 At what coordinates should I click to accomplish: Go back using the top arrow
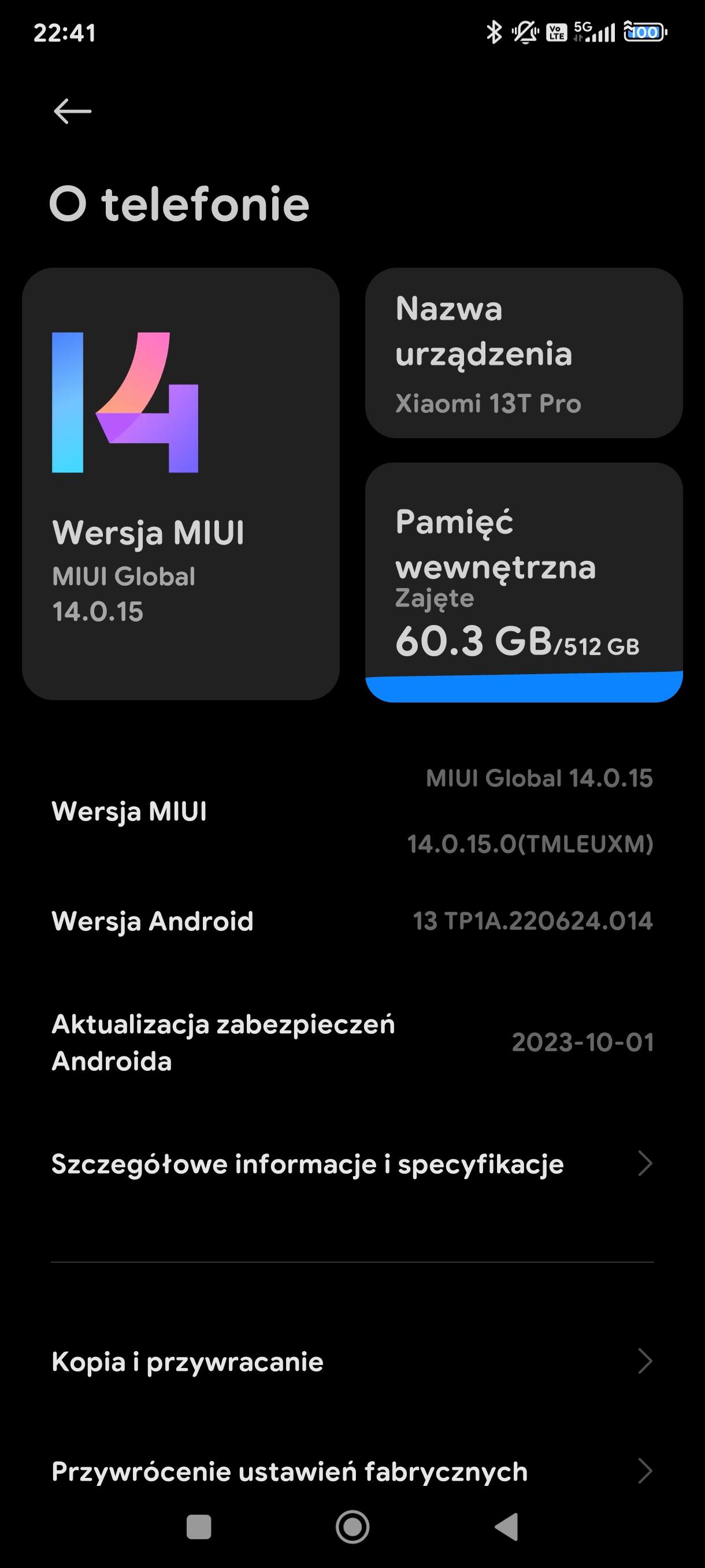72,112
